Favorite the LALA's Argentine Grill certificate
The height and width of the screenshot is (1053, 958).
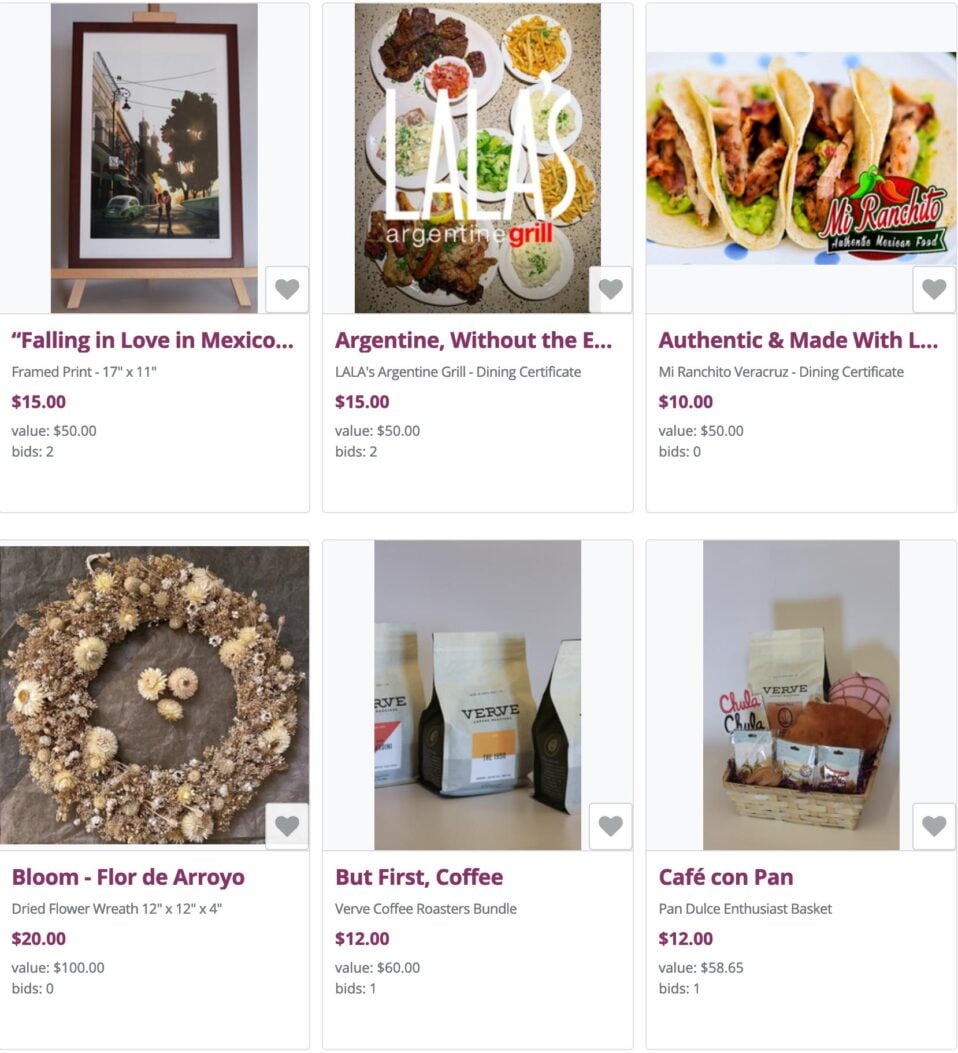[610, 289]
